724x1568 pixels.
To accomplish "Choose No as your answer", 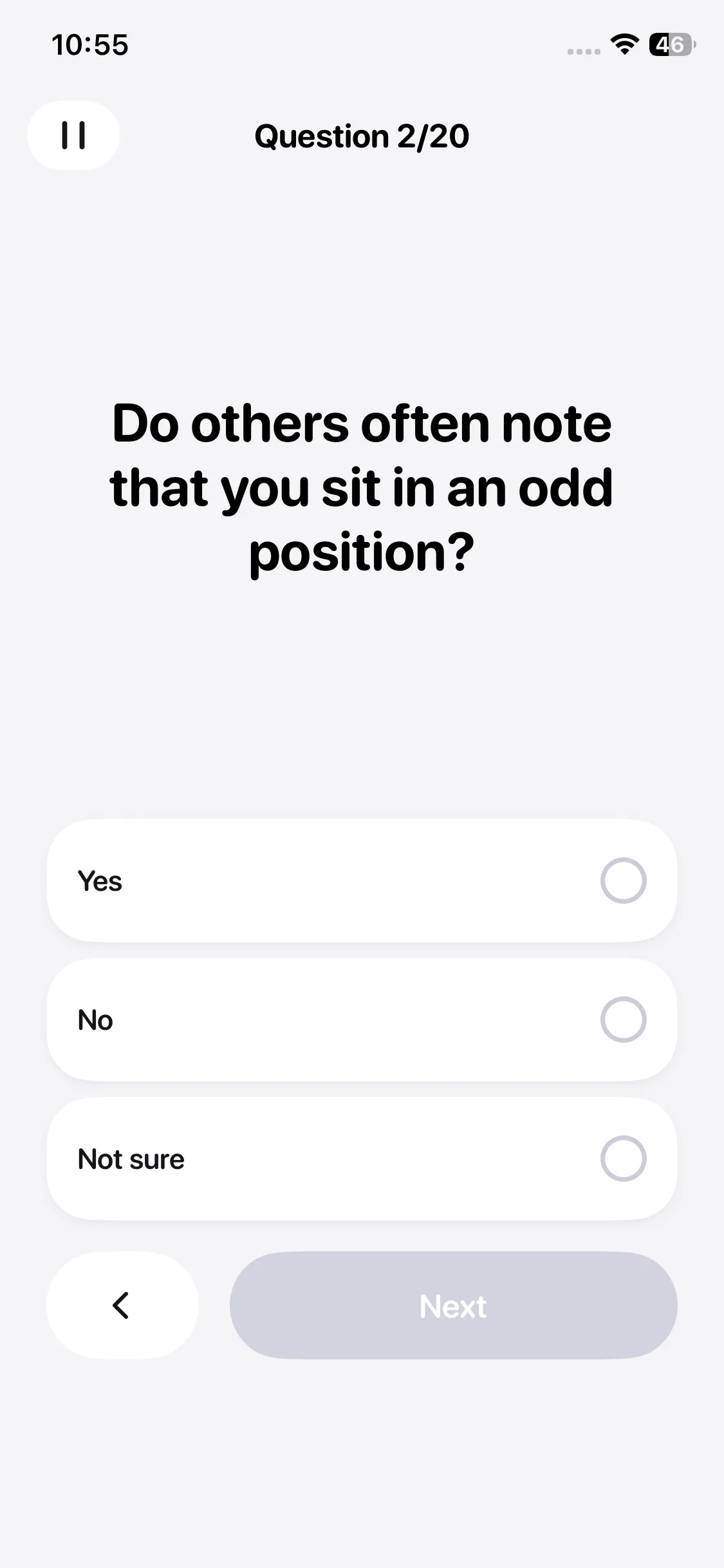I will (362, 1020).
